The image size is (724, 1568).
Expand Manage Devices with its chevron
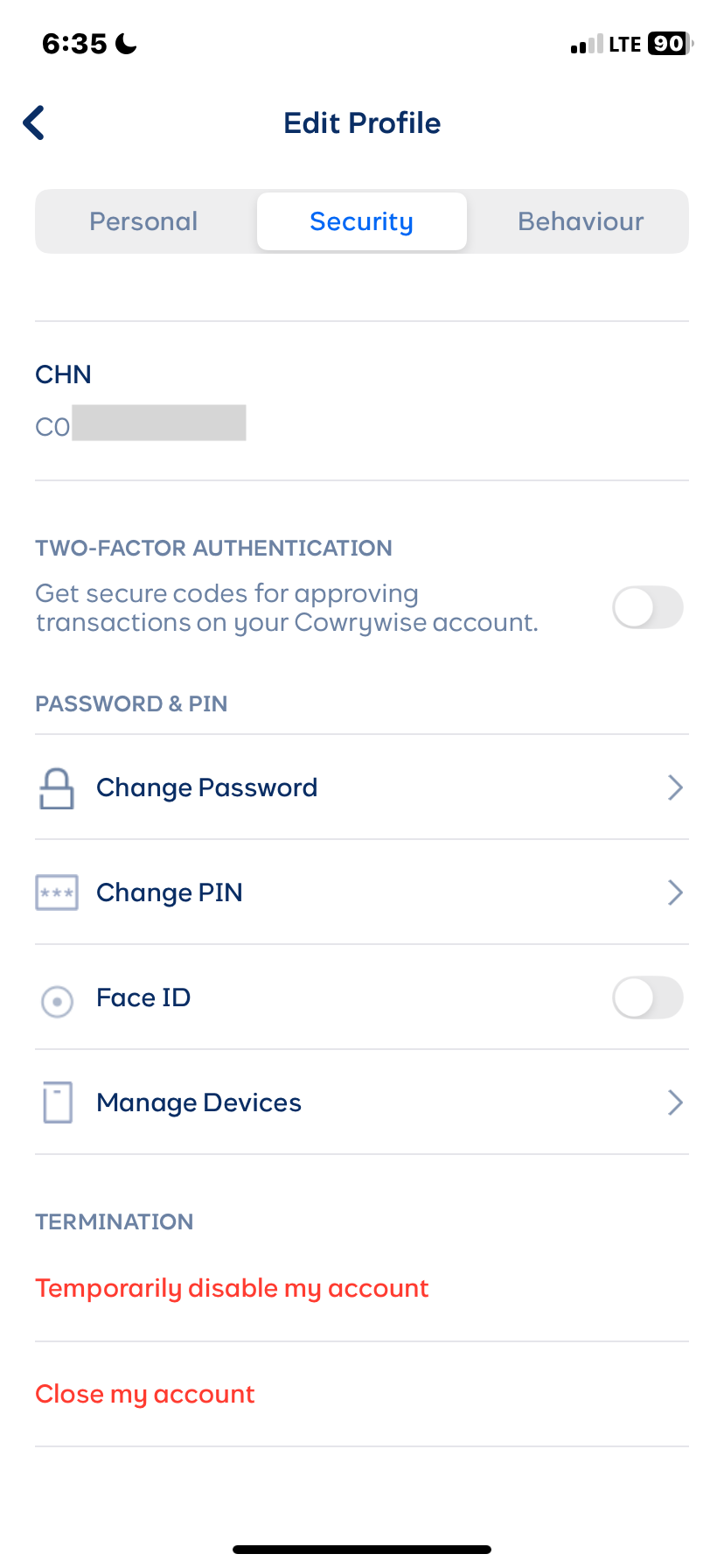pos(674,1102)
